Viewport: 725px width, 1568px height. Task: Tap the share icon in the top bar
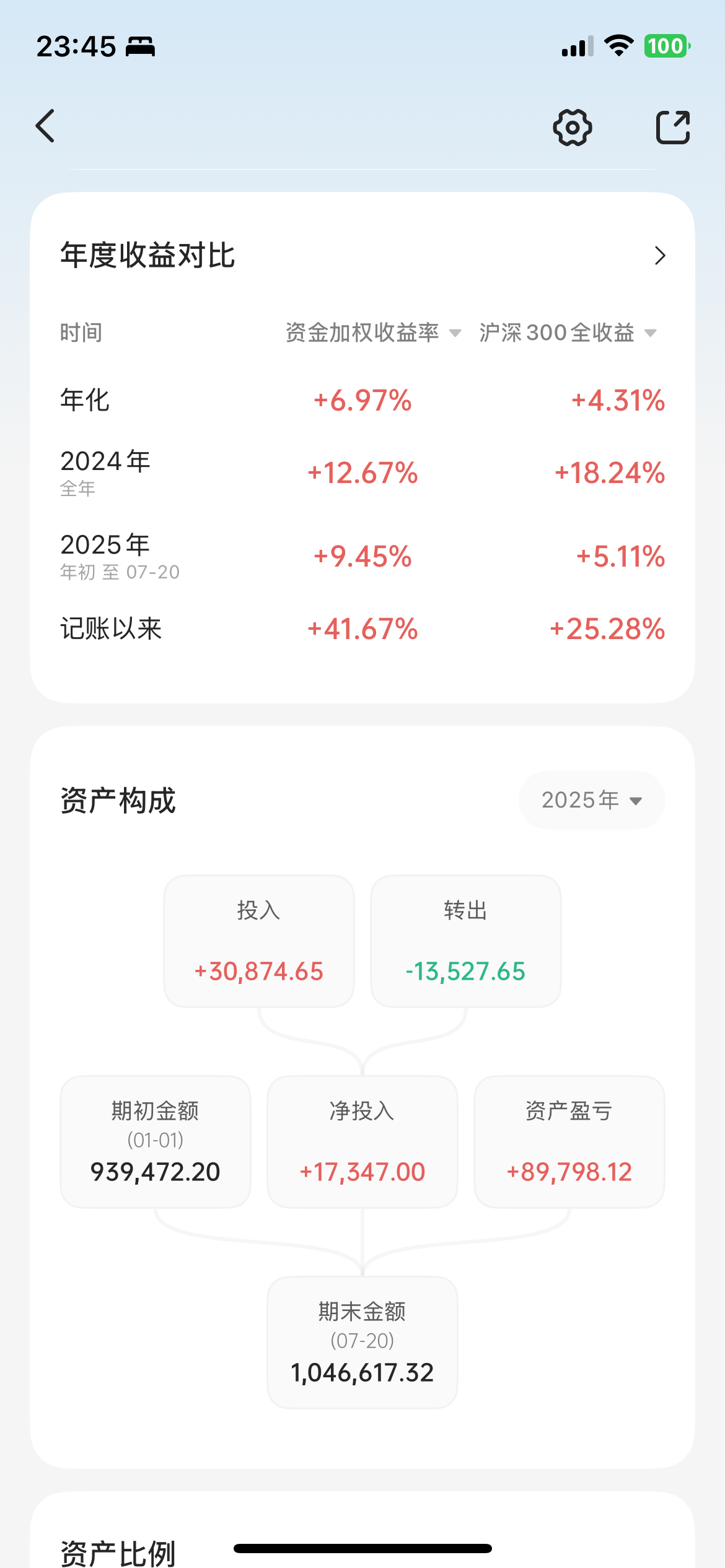pos(673,128)
